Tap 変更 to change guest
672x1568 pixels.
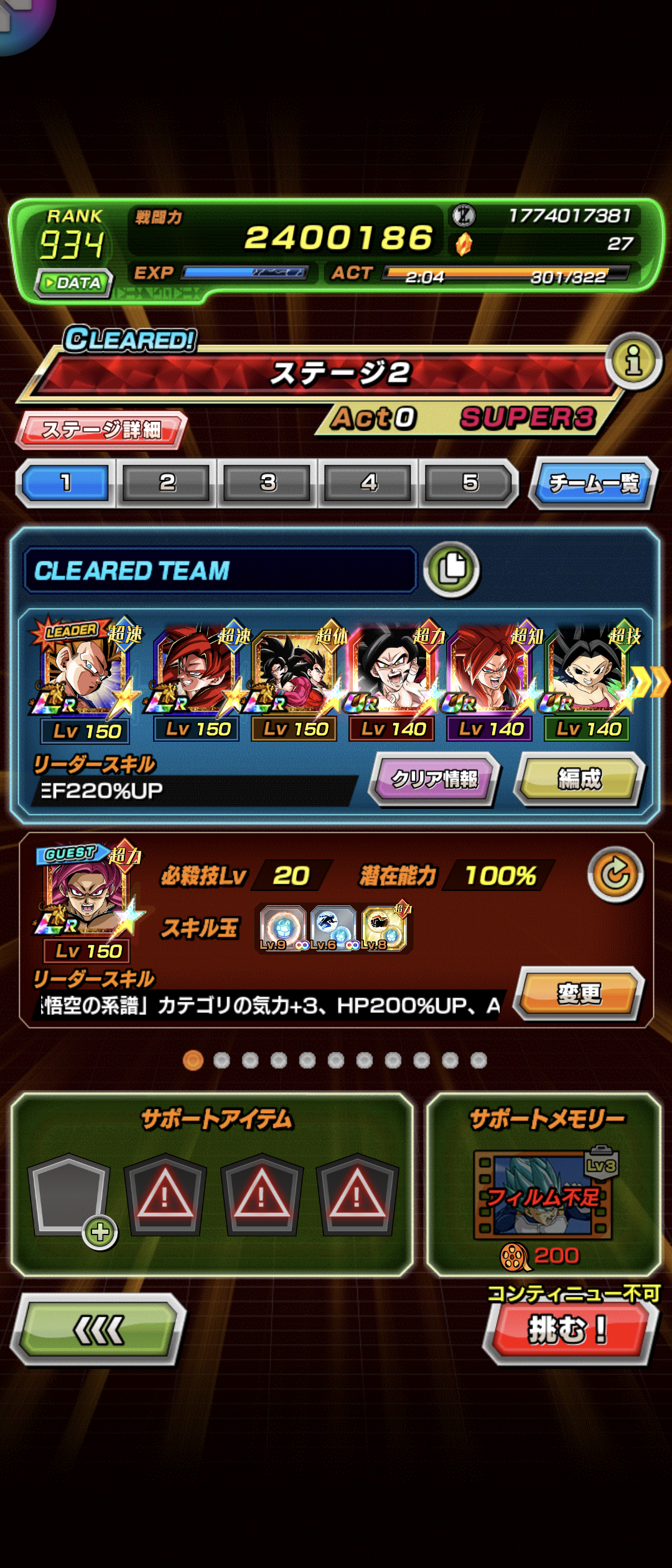pyautogui.click(x=579, y=994)
